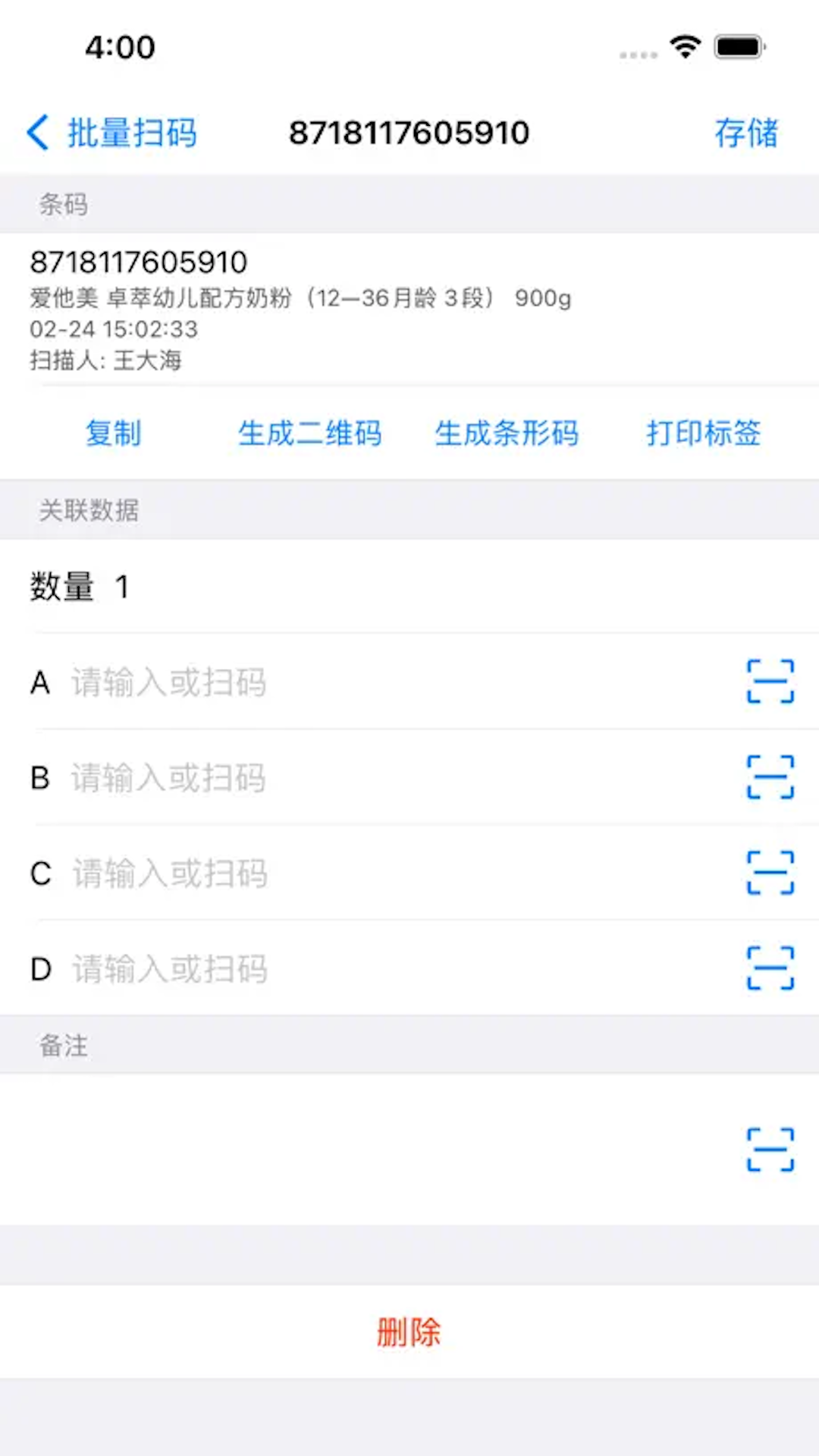Tap input field A labeled 请输入或扫码
Screen dimensions: 819x1456
click(x=303, y=682)
